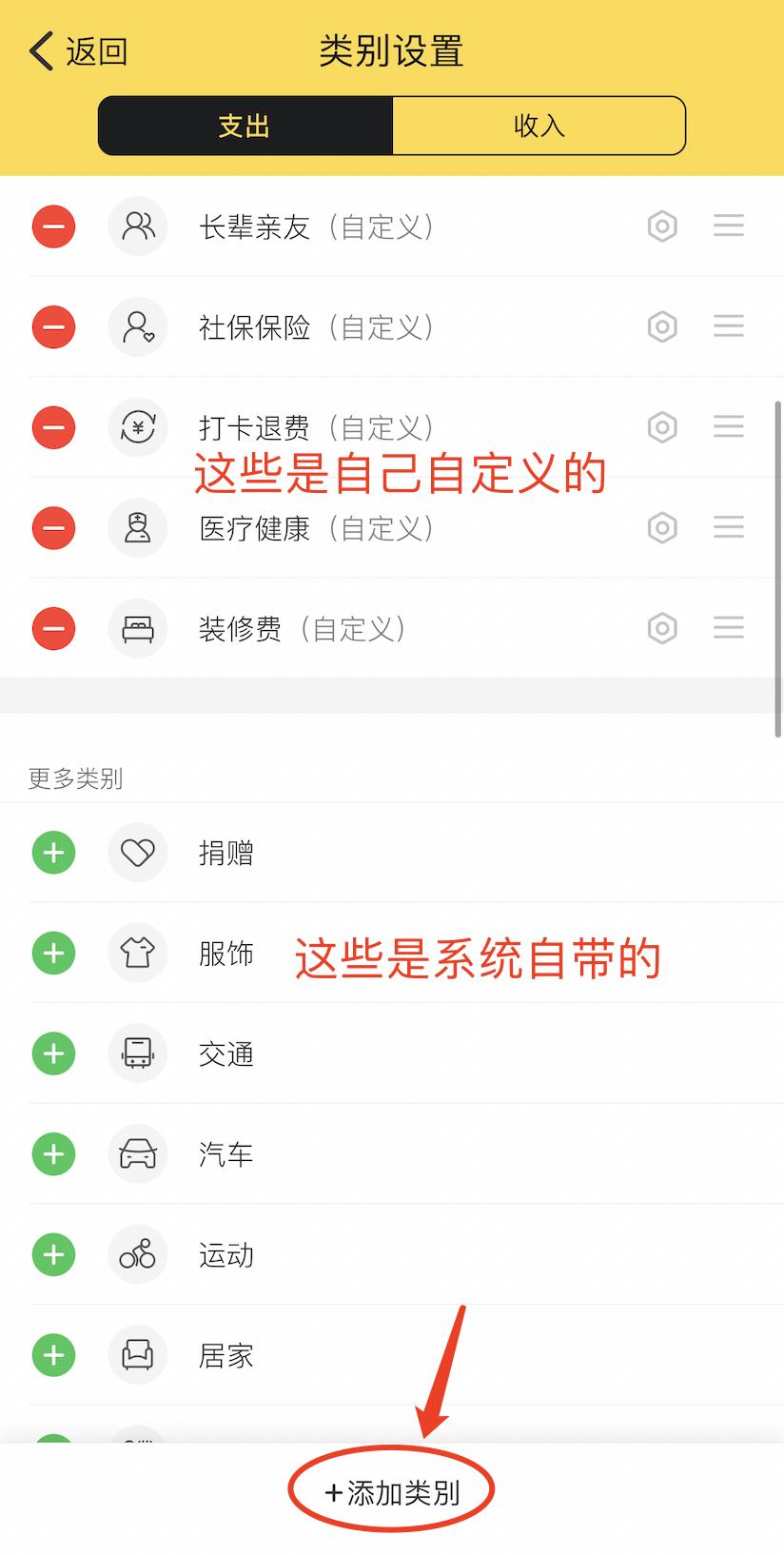The width and height of the screenshot is (784, 1555).
Task: Open the settings gear for 长辈亲友
Action: click(x=662, y=226)
